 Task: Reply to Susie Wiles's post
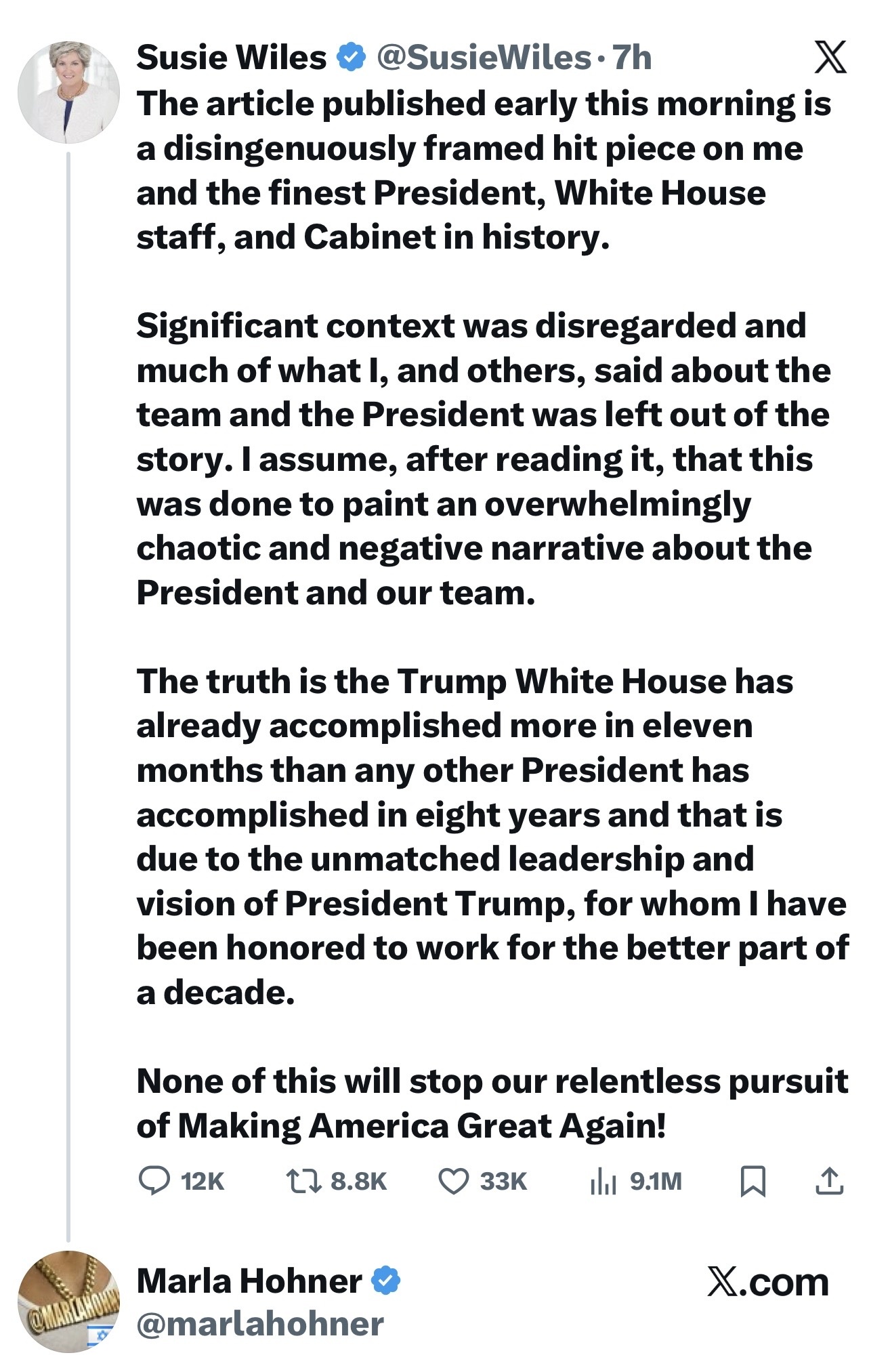(154, 1180)
